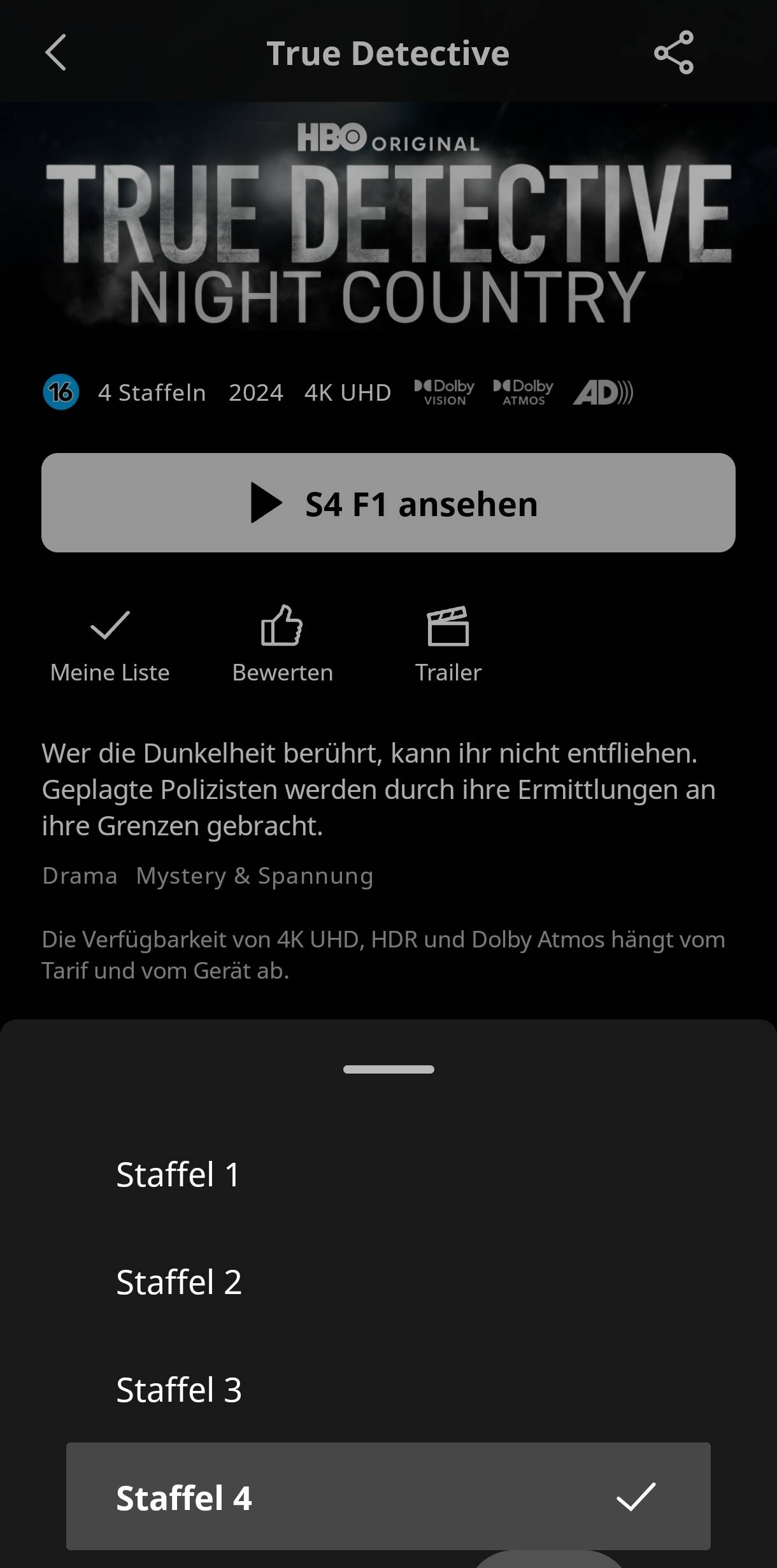The height and width of the screenshot is (1568, 777).
Task: Keep Staffel 4 selected
Action: pyautogui.click(x=388, y=1497)
